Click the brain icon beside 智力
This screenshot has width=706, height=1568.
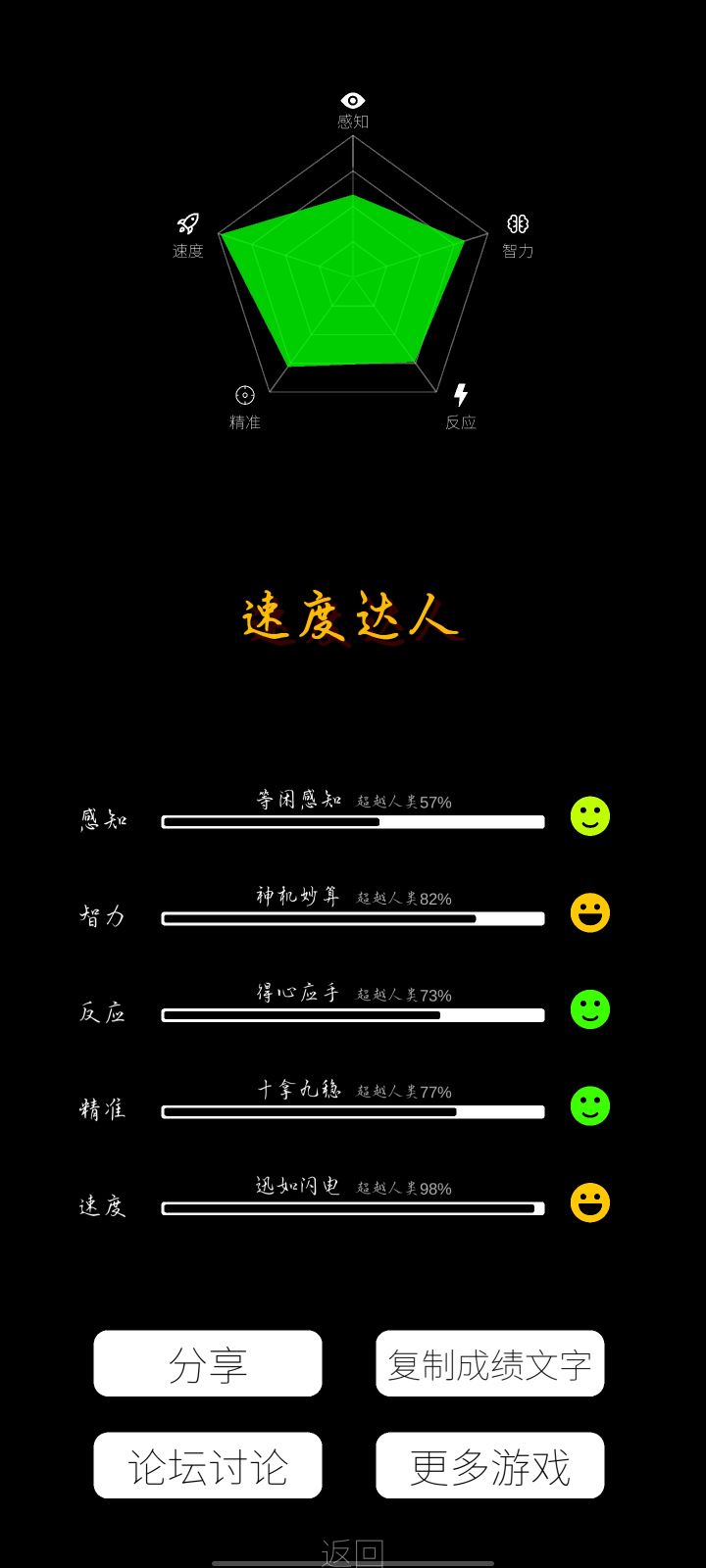pos(517,222)
